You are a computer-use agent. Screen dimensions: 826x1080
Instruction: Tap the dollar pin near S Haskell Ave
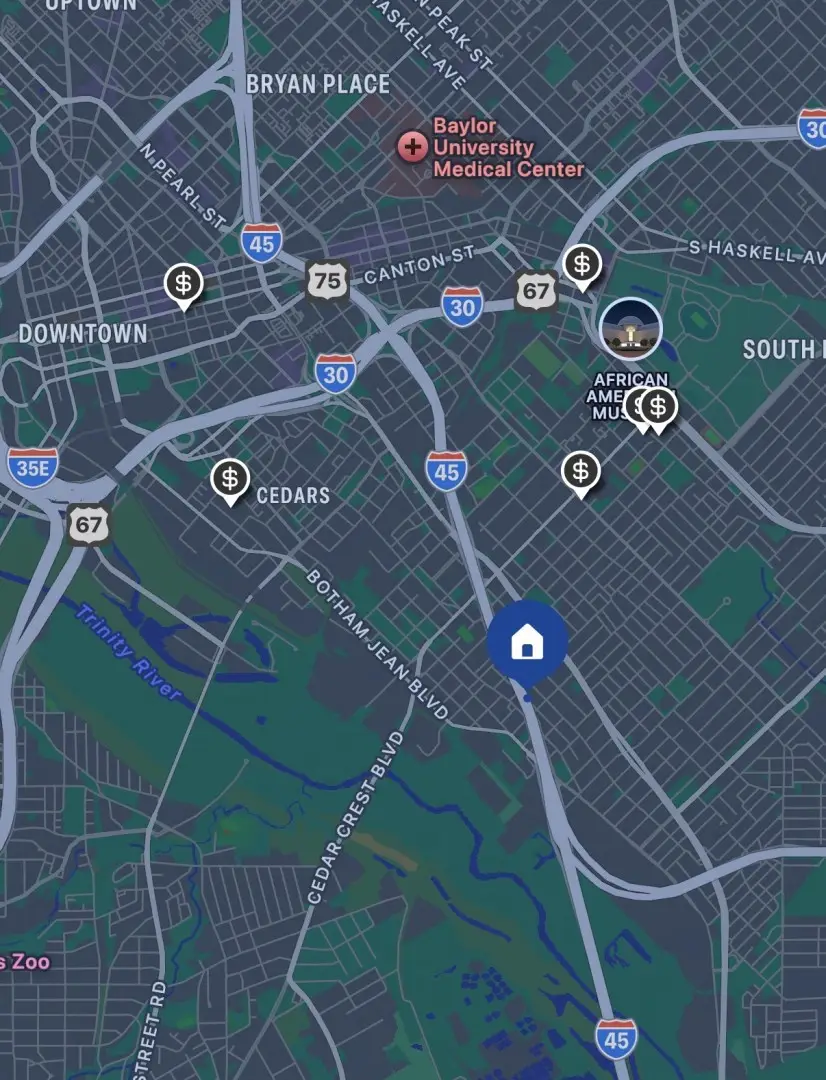point(582,265)
